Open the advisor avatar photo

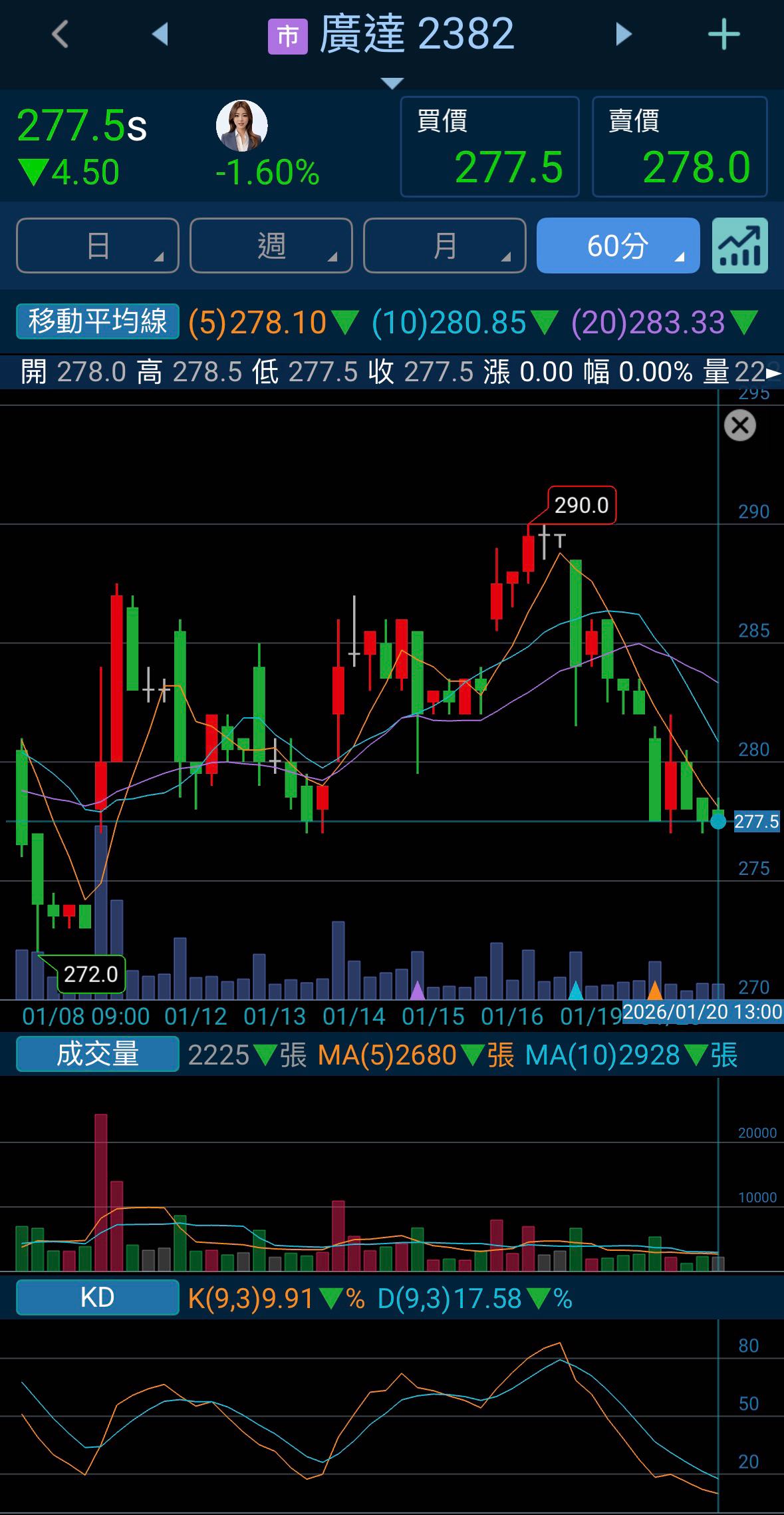coord(242,126)
